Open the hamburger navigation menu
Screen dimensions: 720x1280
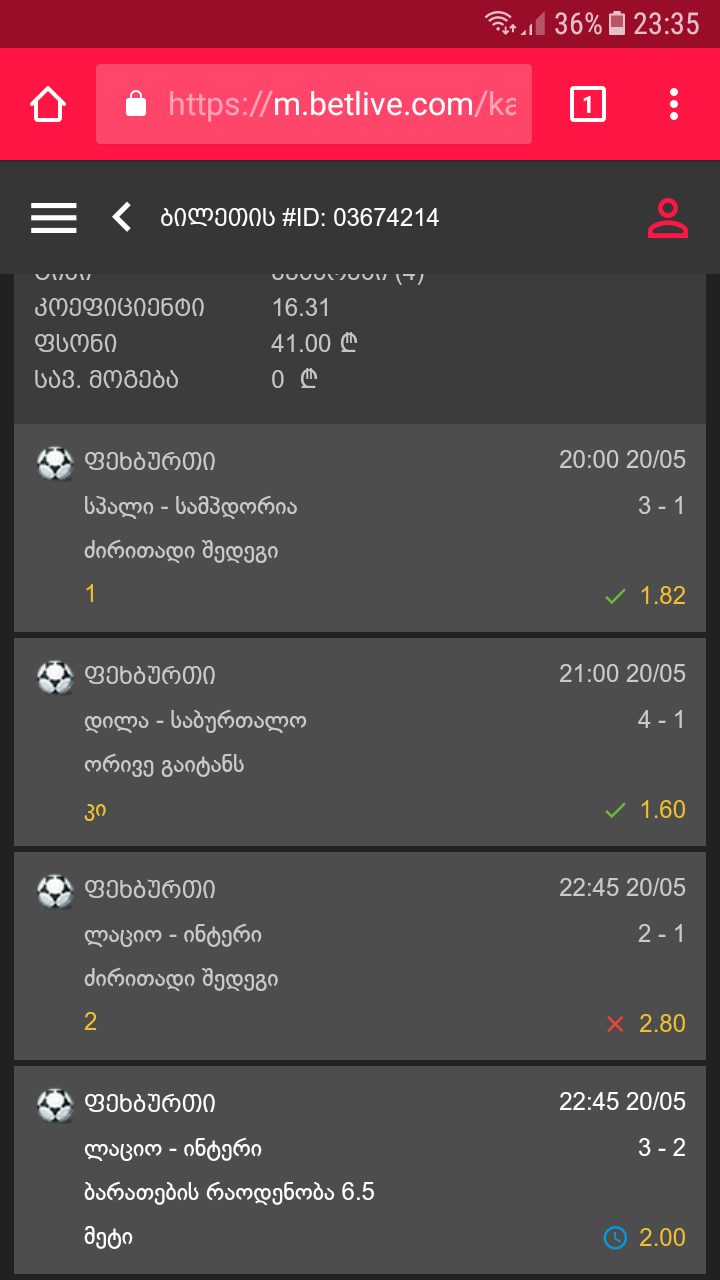[54, 217]
